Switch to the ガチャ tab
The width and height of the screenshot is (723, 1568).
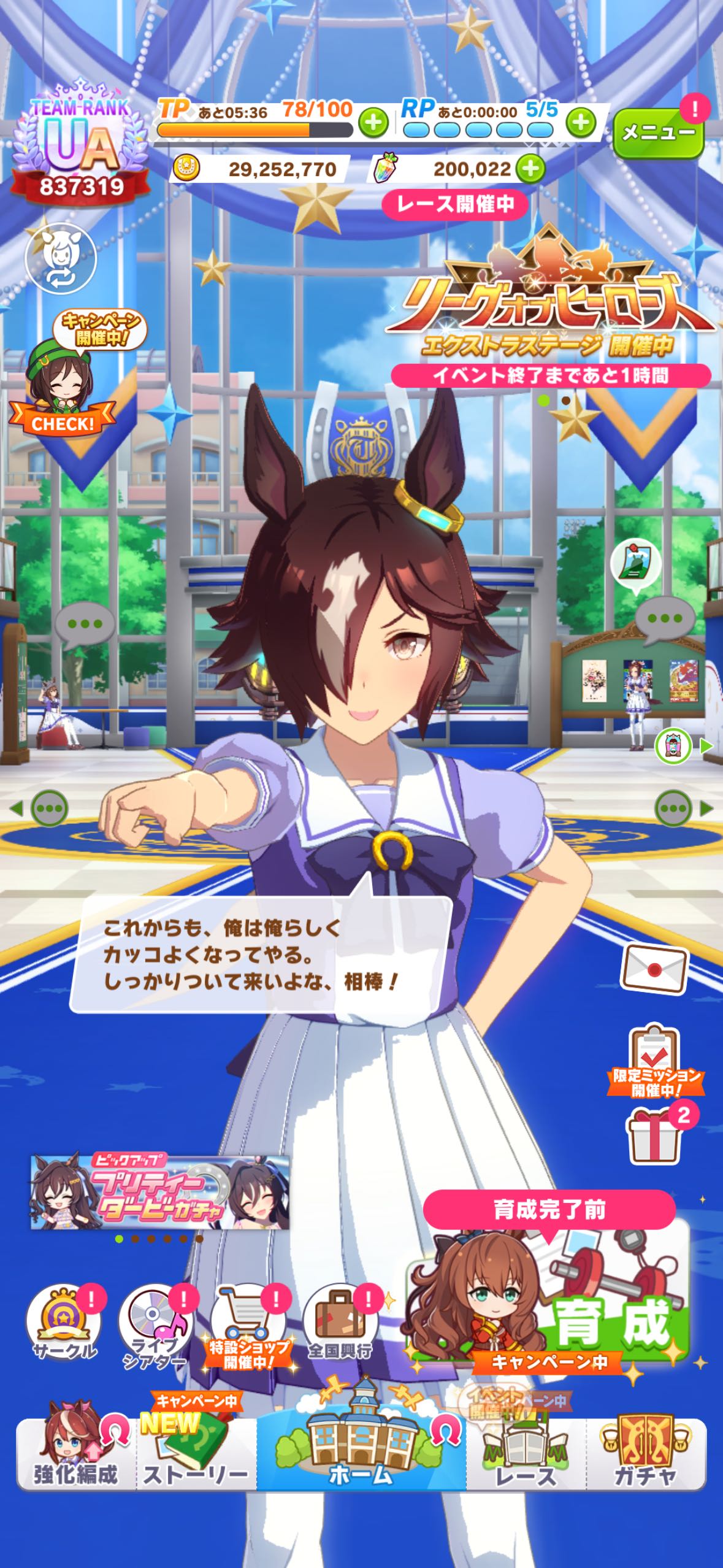[645, 1454]
